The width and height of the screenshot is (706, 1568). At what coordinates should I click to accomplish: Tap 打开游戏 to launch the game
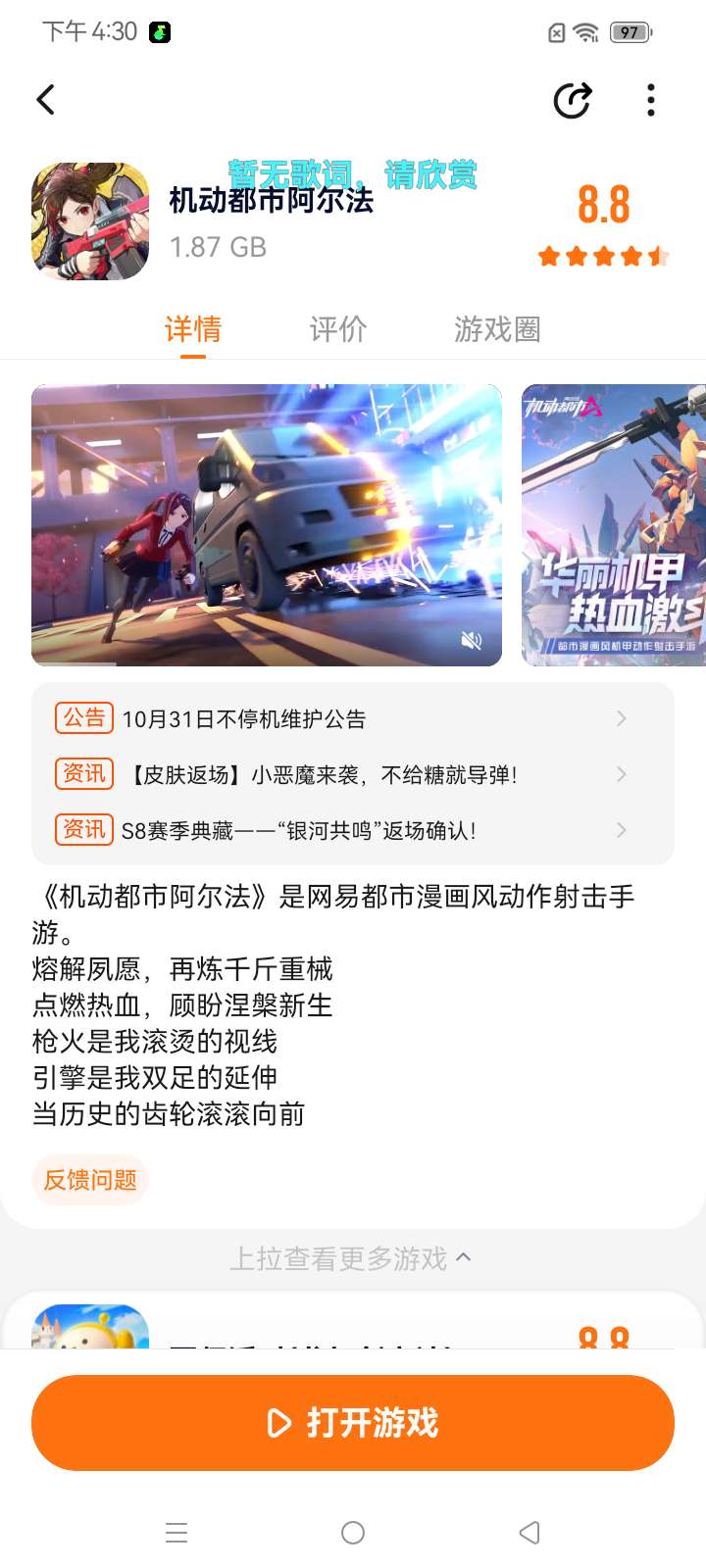(353, 1422)
